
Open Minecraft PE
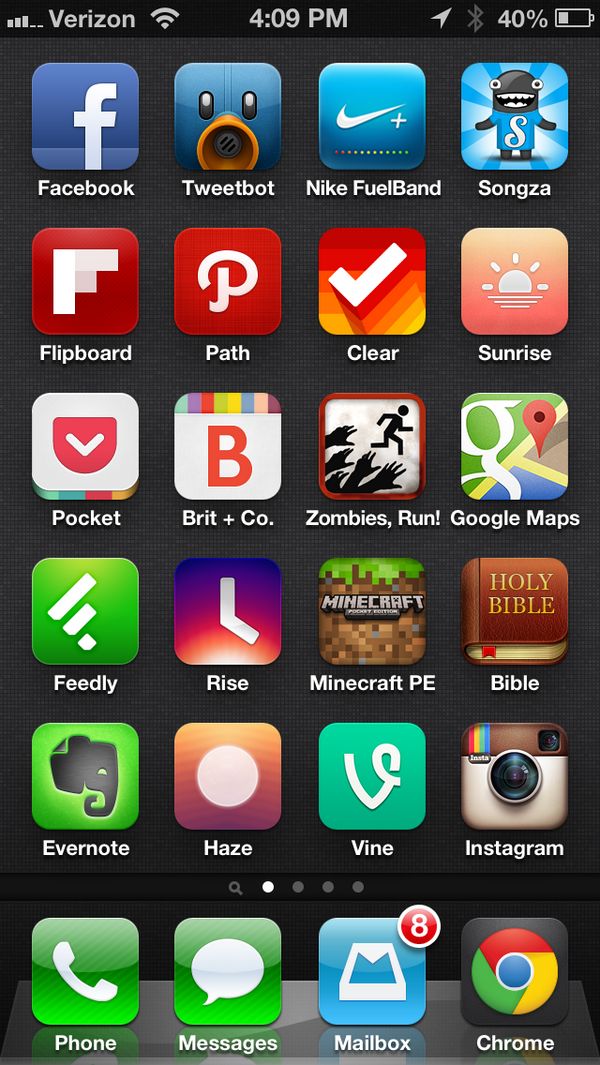point(372,611)
